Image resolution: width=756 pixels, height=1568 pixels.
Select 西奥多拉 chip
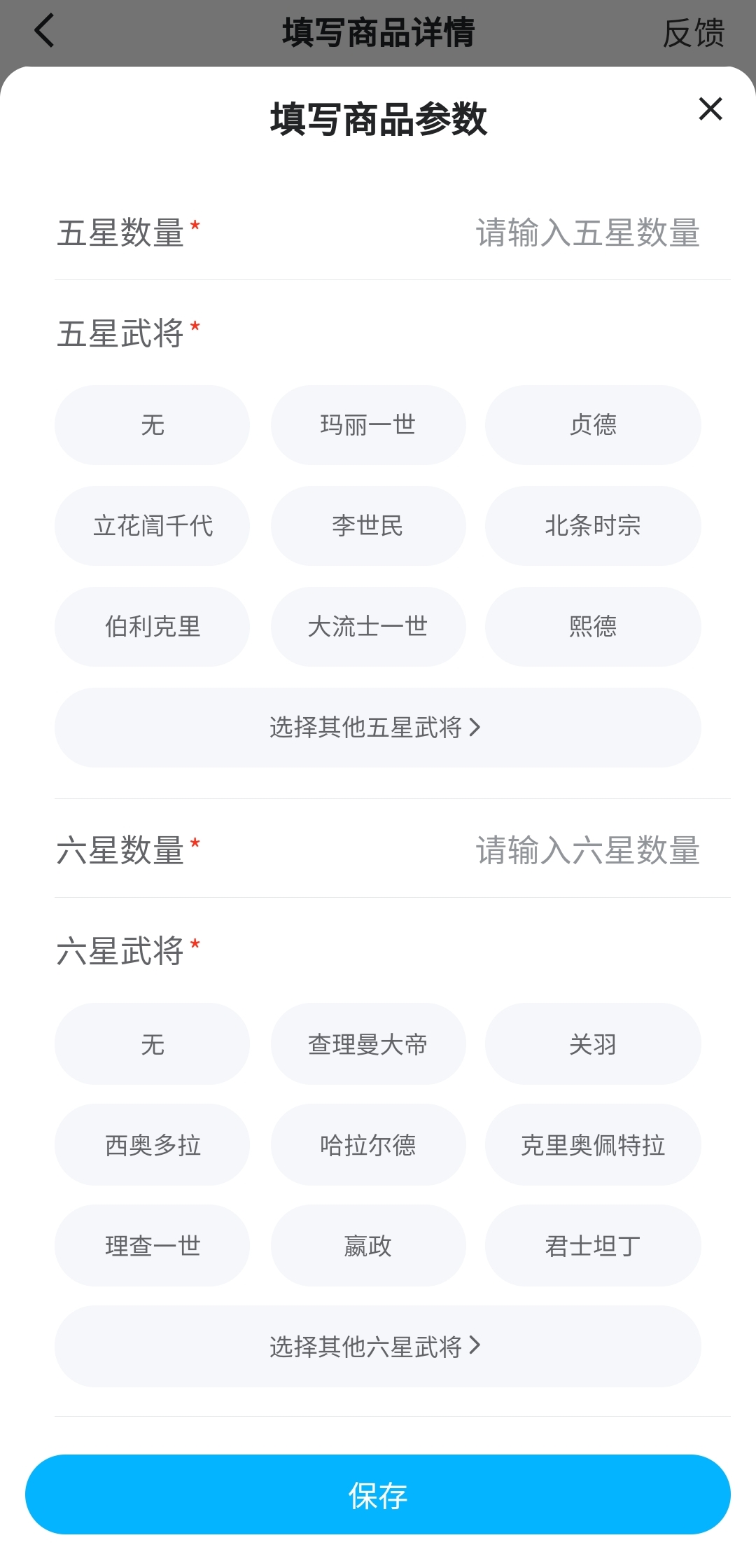[153, 1145]
